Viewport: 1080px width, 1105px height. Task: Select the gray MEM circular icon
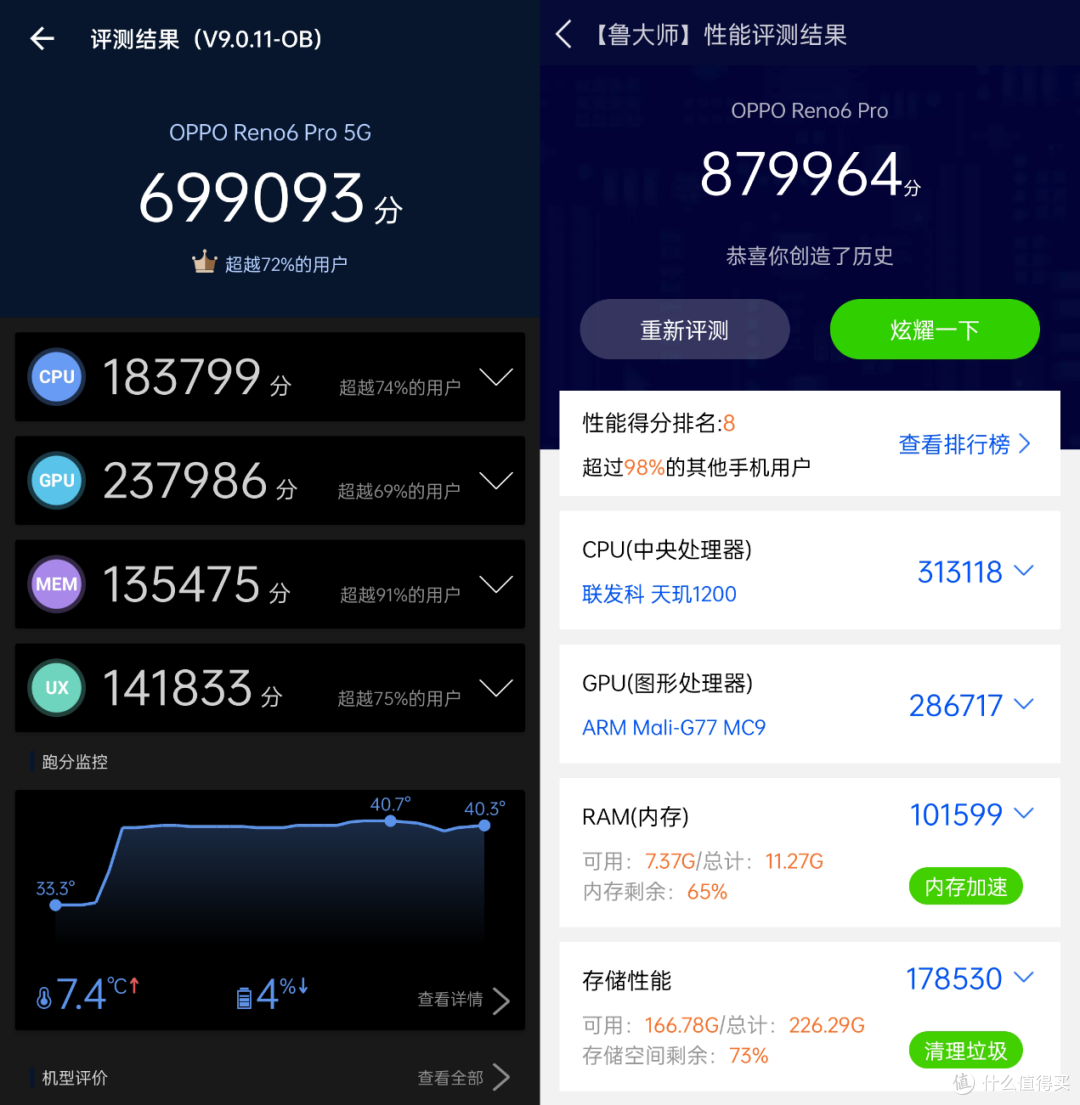56,584
